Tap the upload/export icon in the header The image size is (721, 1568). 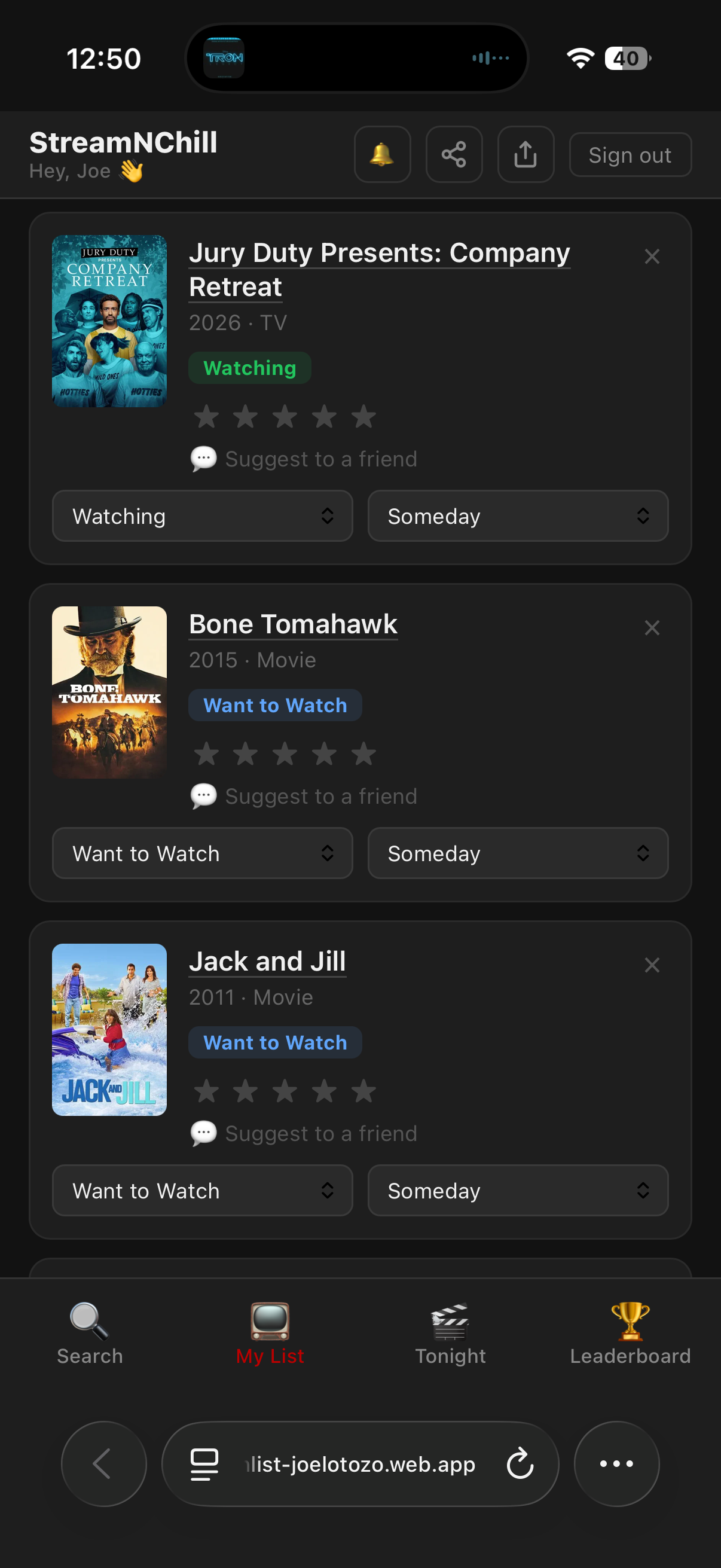[x=525, y=154]
